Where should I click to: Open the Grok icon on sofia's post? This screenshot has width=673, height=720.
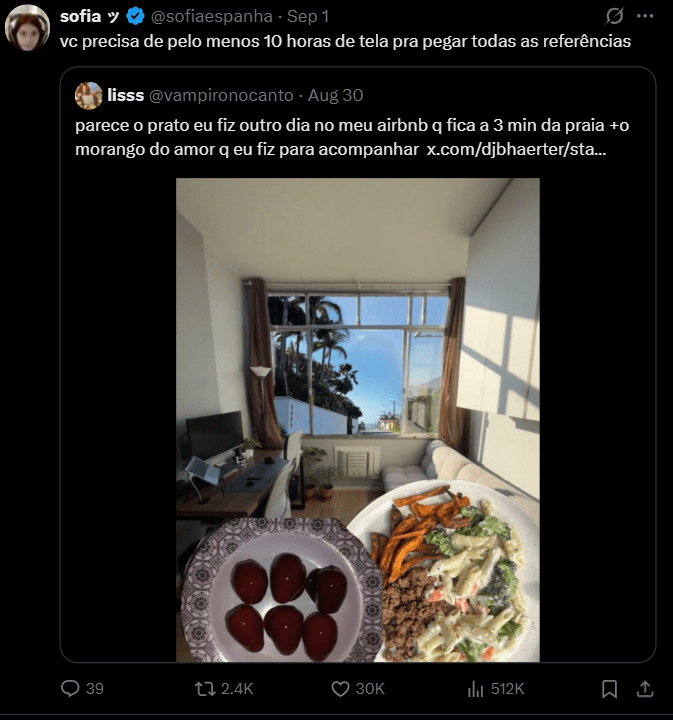[x=616, y=16]
